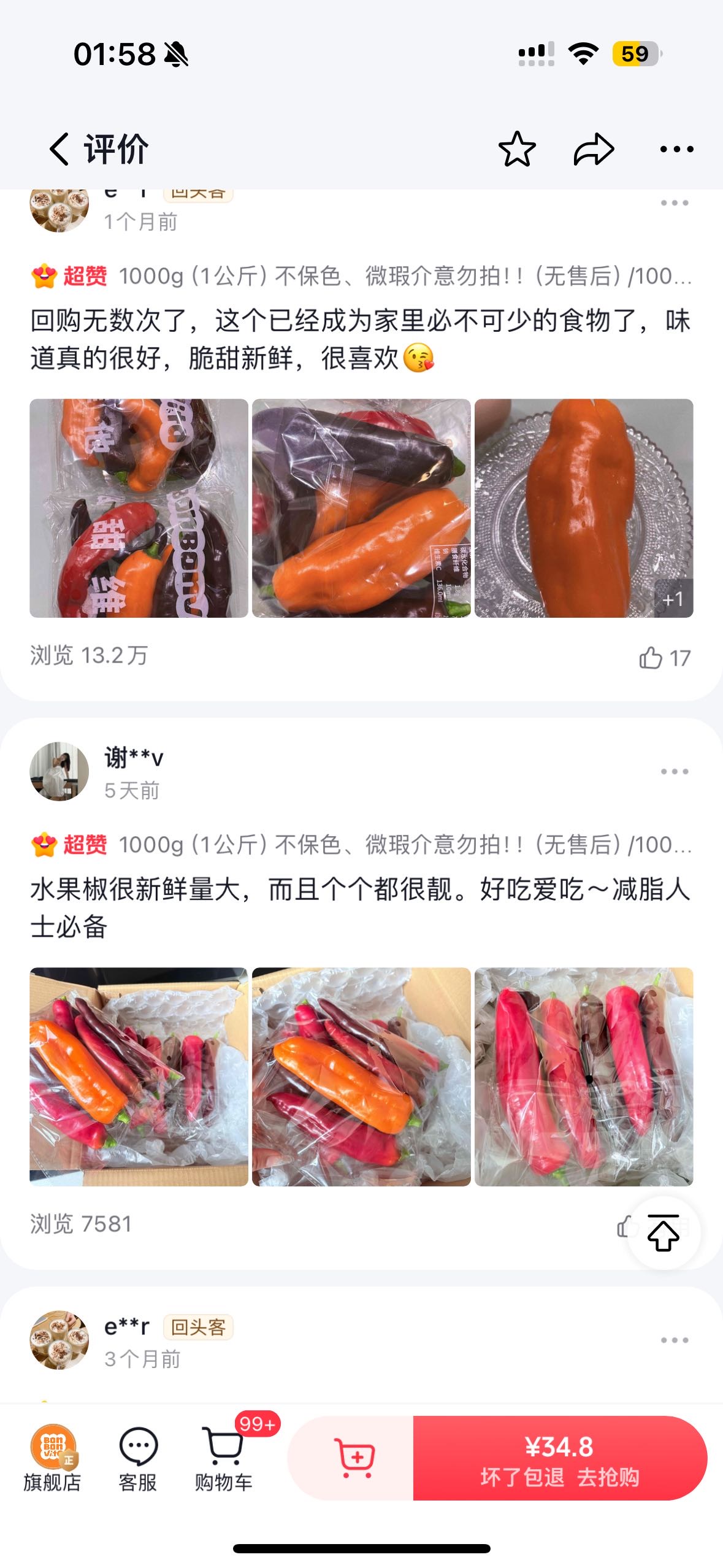This screenshot has width=723, height=1568.
Task: Visit the 旗舰店 store page
Action: (53, 1459)
